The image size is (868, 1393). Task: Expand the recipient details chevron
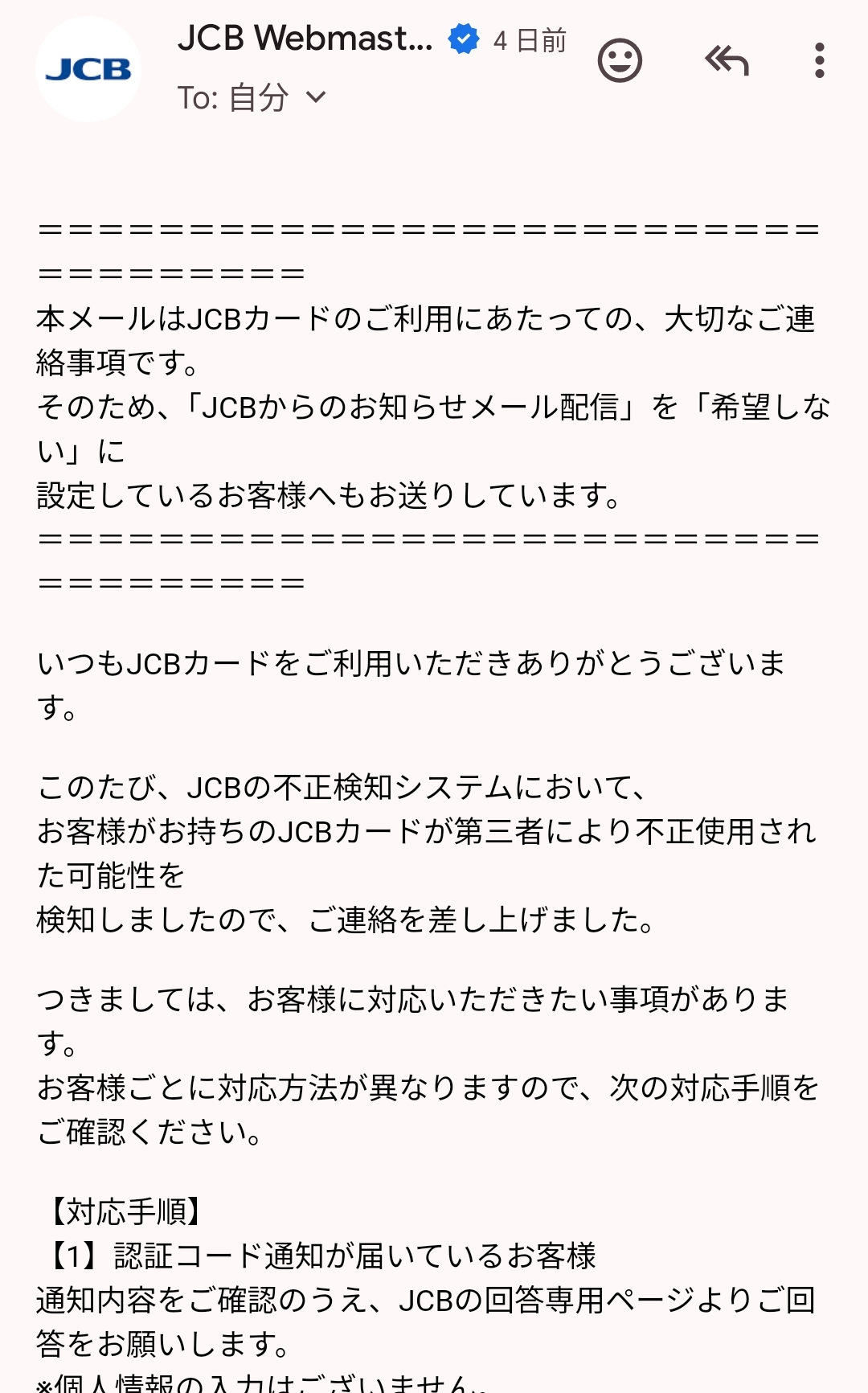pos(317,97)
